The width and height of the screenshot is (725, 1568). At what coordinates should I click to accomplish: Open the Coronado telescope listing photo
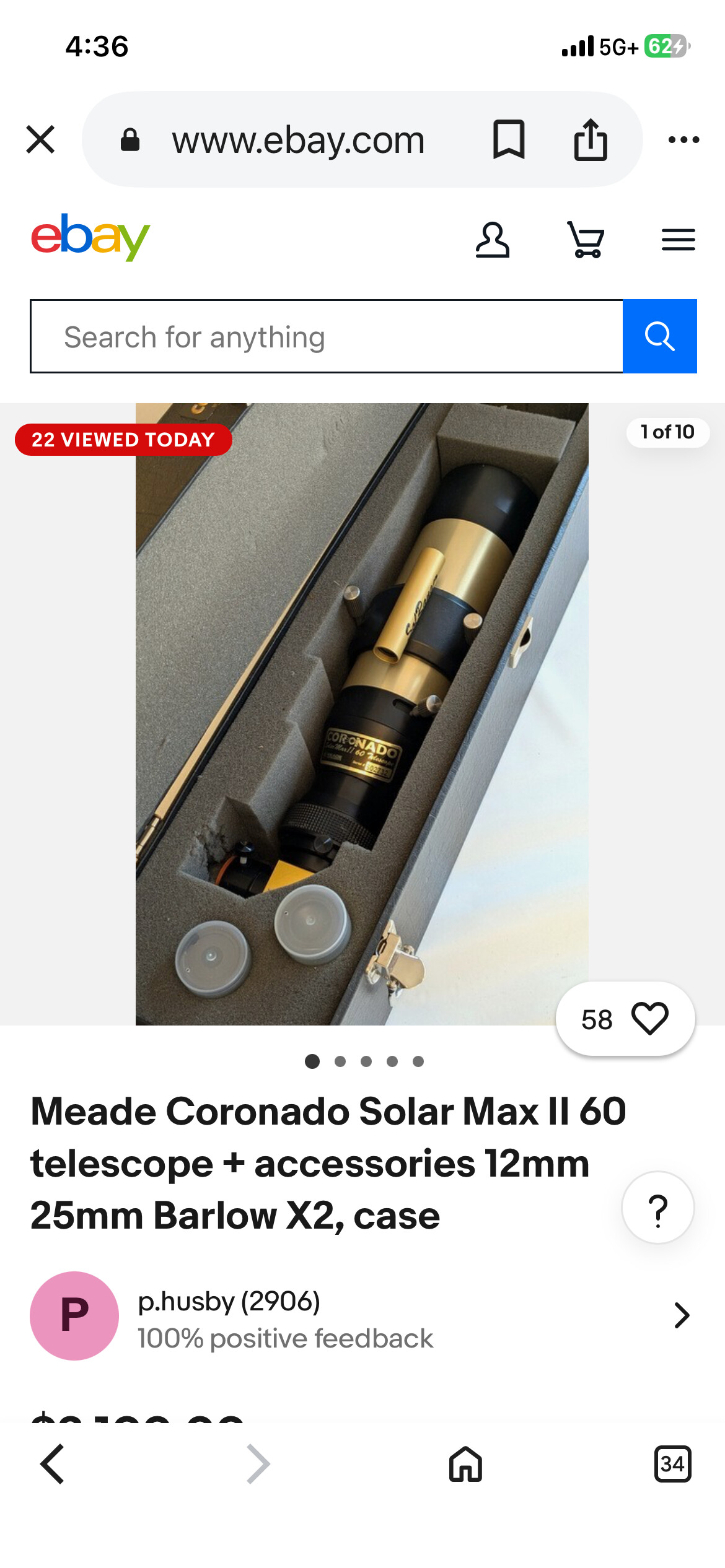point(362,713)
